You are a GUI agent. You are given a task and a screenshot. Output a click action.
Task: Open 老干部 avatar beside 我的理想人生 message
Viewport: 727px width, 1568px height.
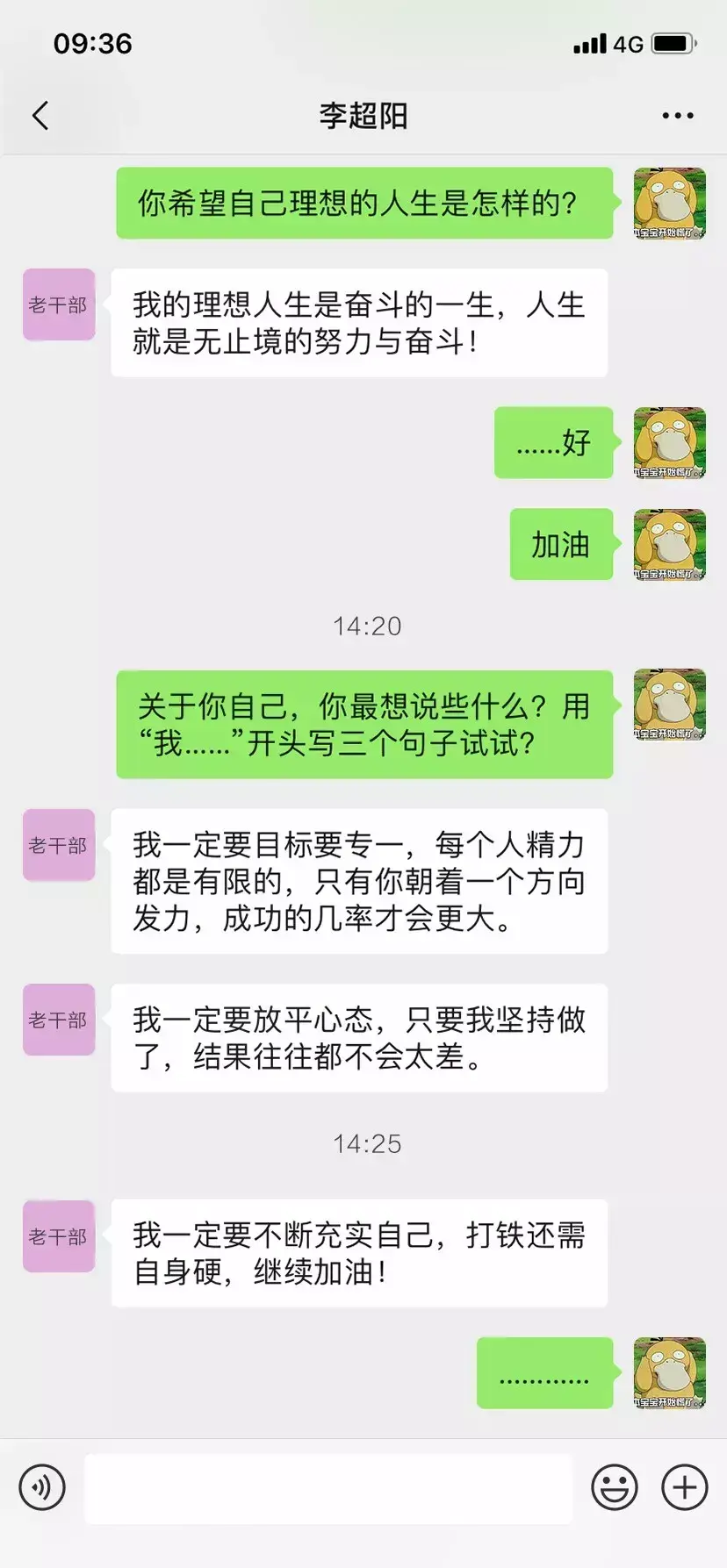pos(58,304)
